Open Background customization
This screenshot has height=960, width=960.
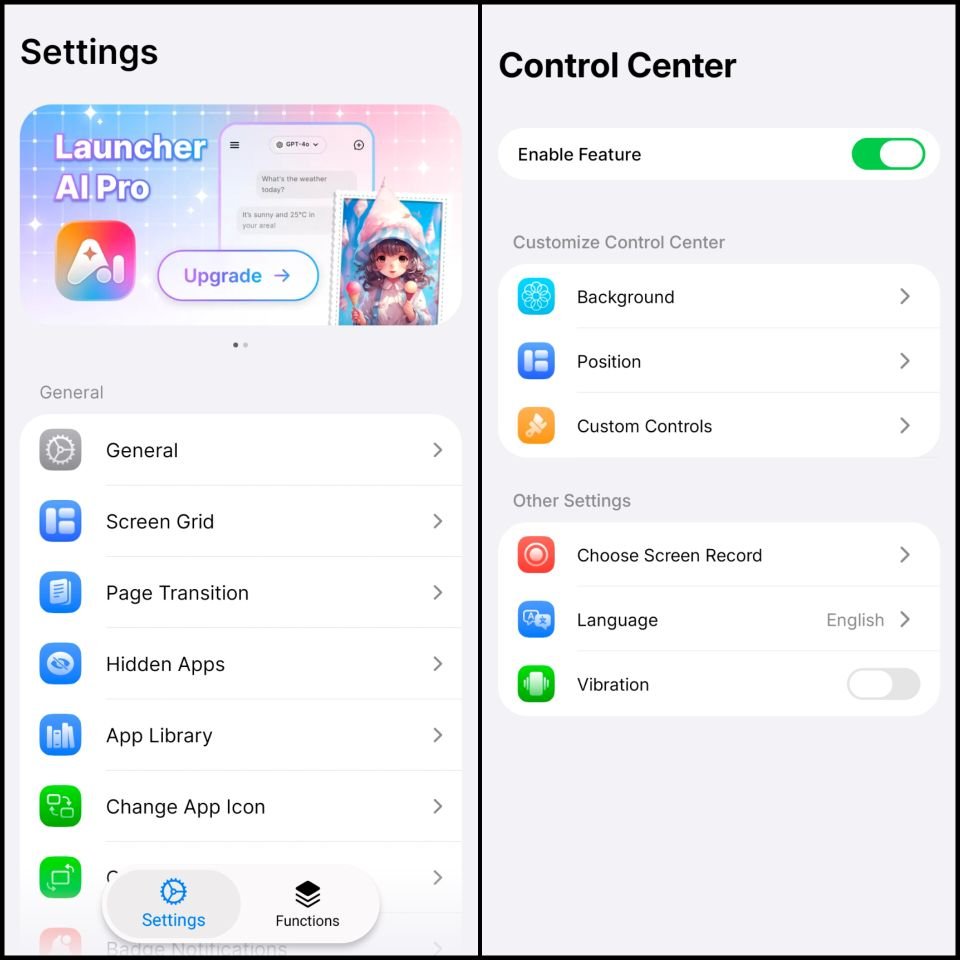point(718,297)
